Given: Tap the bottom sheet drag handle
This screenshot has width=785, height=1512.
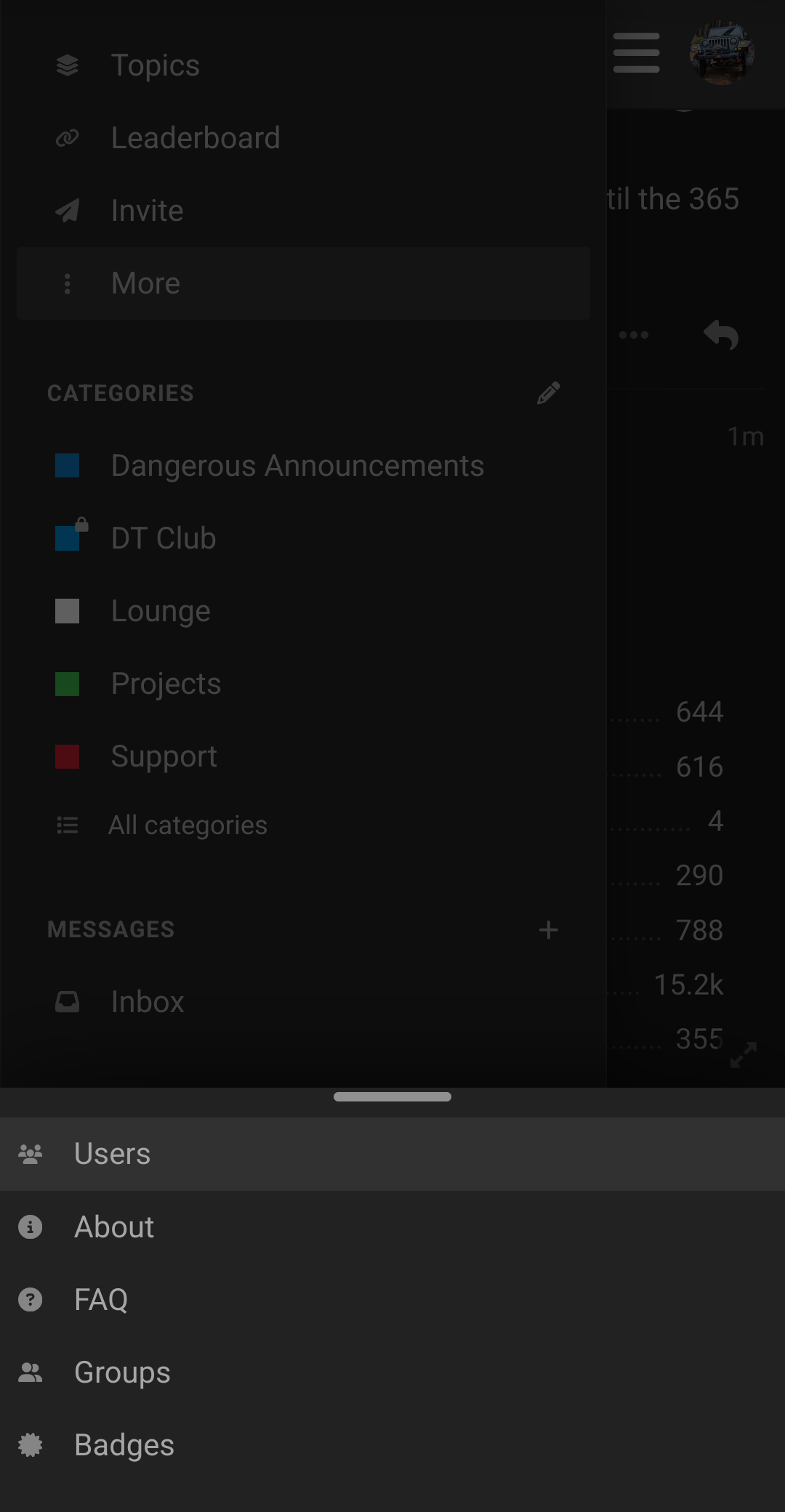Looking at the screenshot, I should pos(392,1096).
